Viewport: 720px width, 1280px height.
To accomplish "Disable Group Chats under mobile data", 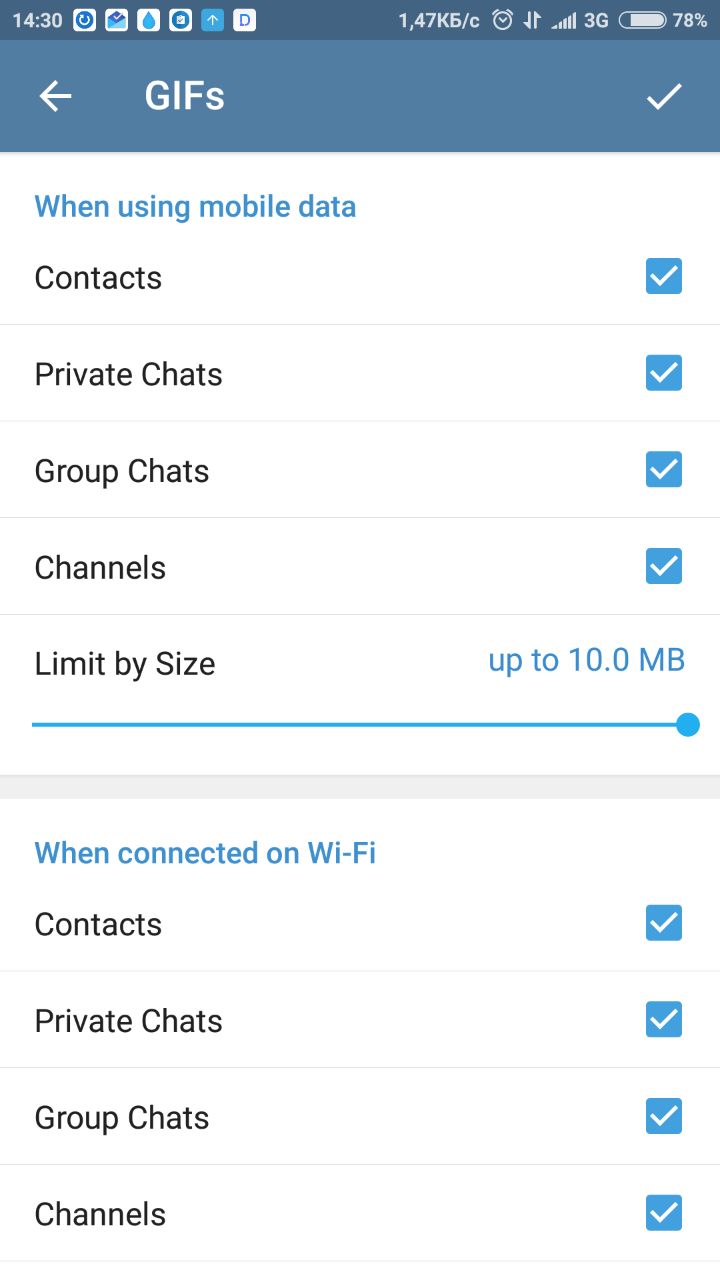I will pos(663,470).
